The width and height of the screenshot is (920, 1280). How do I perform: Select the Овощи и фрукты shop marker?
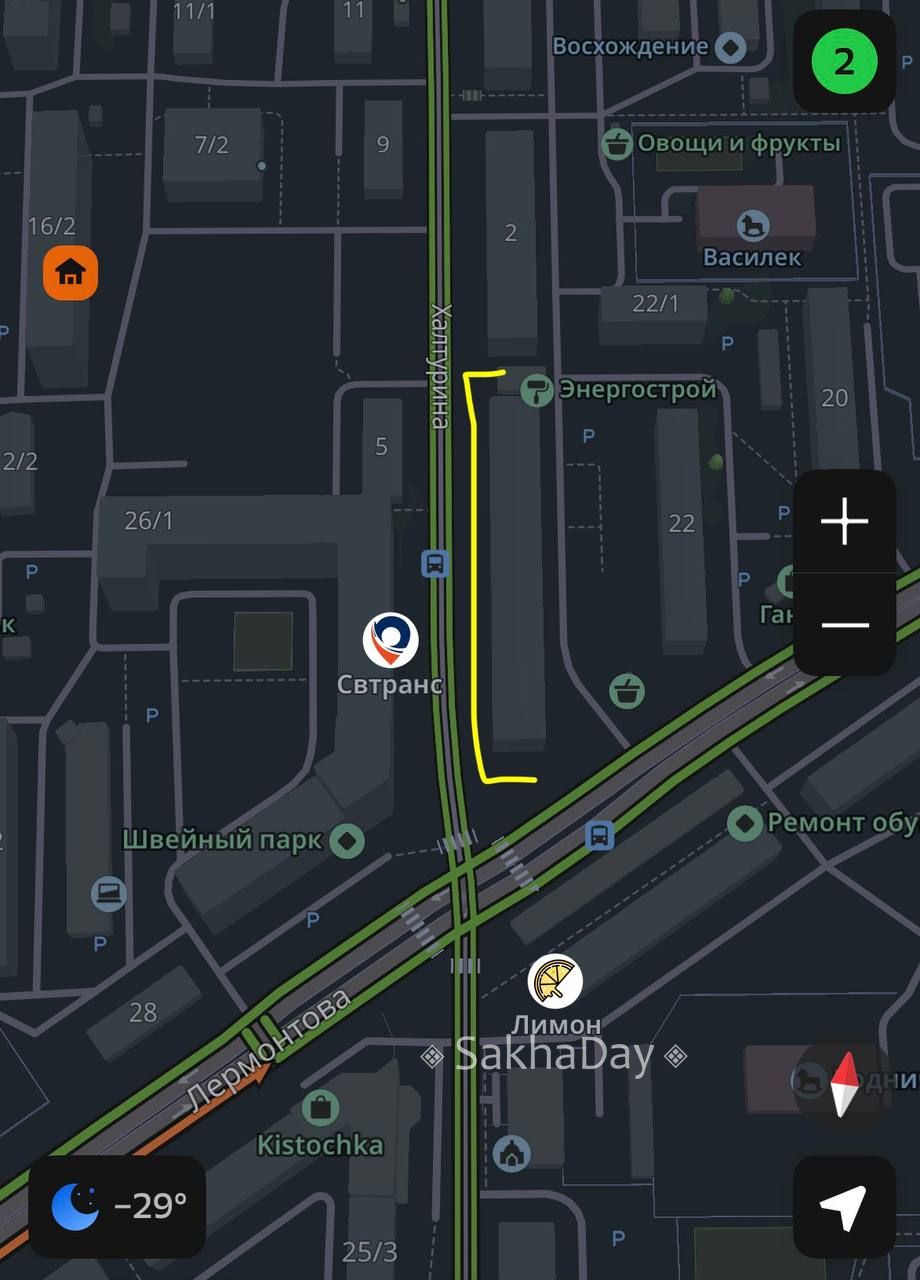pyautogui.click(x=617, y=144)
